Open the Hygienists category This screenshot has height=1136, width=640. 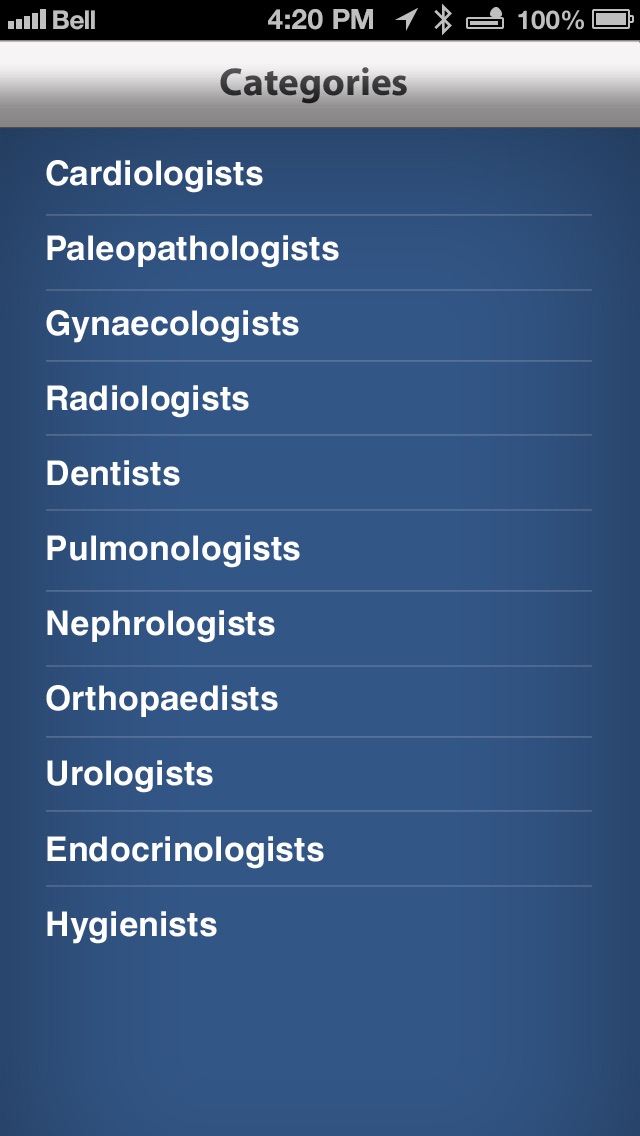319,925
